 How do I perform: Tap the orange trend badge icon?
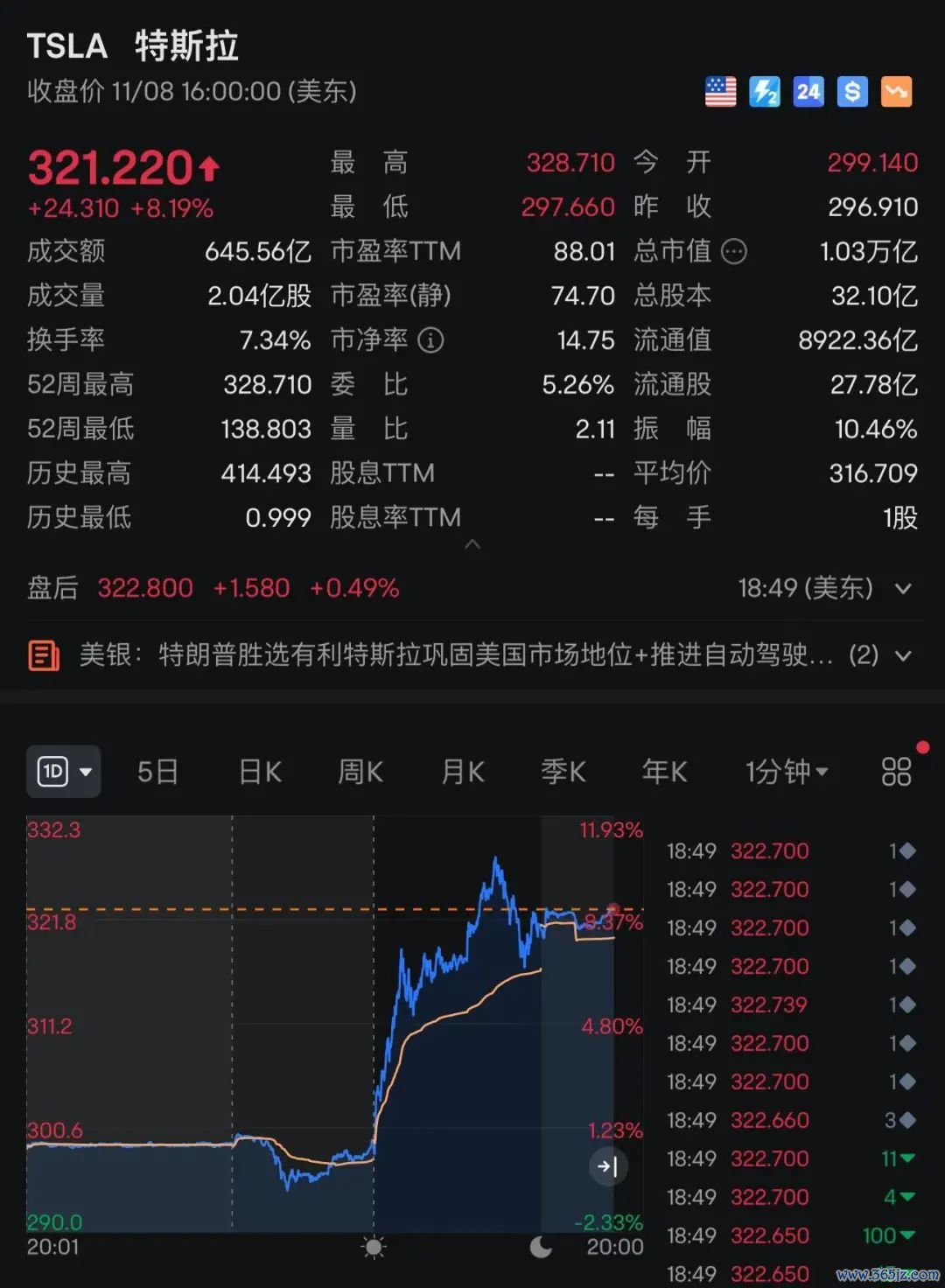tap(896, 92)
